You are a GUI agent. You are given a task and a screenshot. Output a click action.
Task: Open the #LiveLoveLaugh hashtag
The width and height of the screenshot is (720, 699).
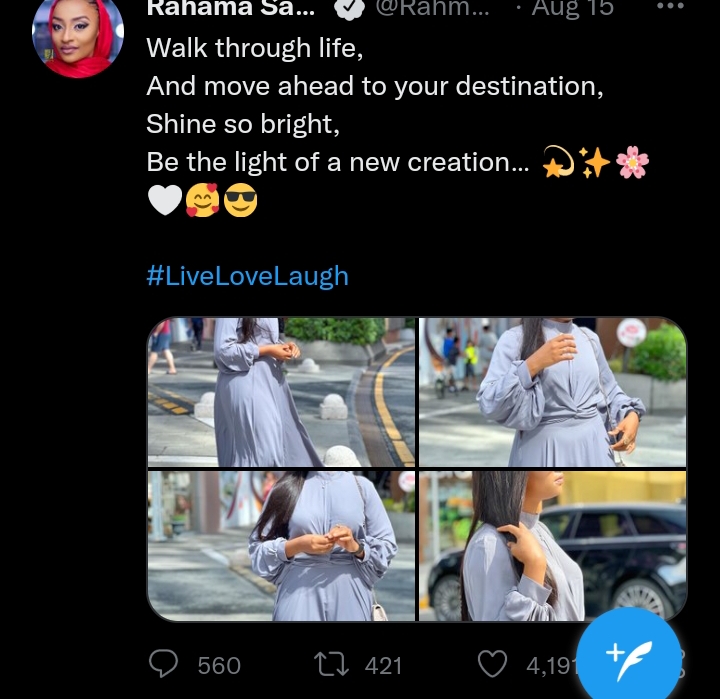pos(247,276)
